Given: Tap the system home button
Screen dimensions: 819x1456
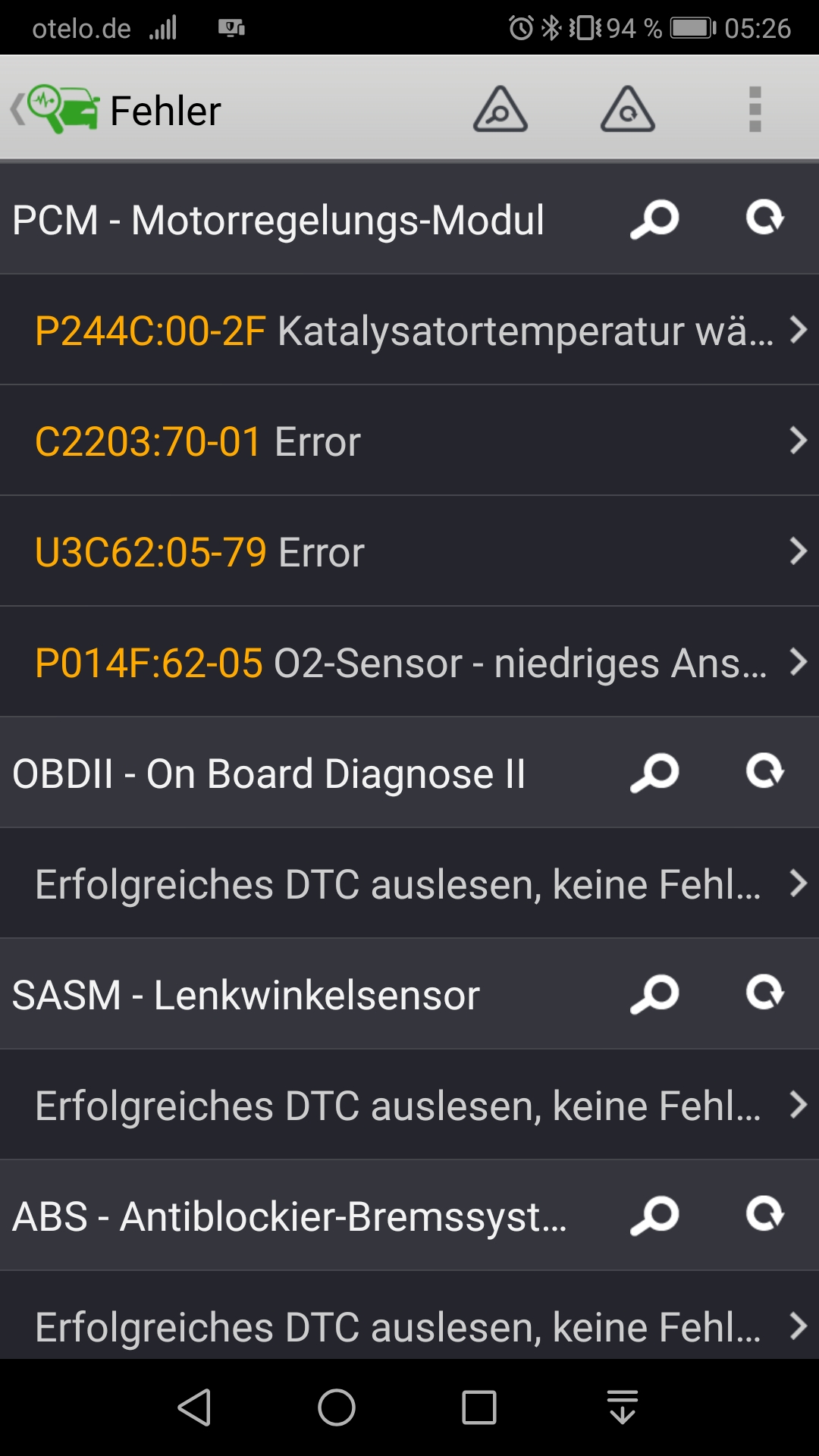Looking at the screenshot, I should tap(337, 1407).
